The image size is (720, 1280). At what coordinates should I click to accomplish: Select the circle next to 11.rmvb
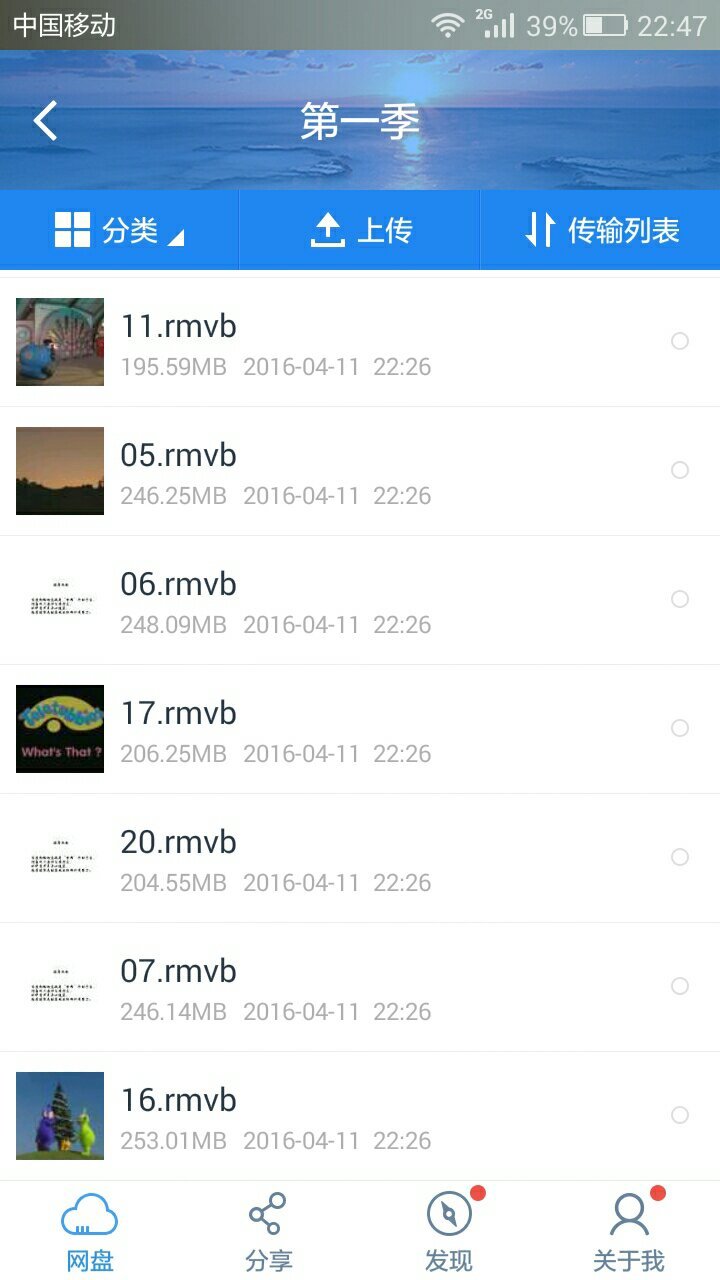click(680, 341)
